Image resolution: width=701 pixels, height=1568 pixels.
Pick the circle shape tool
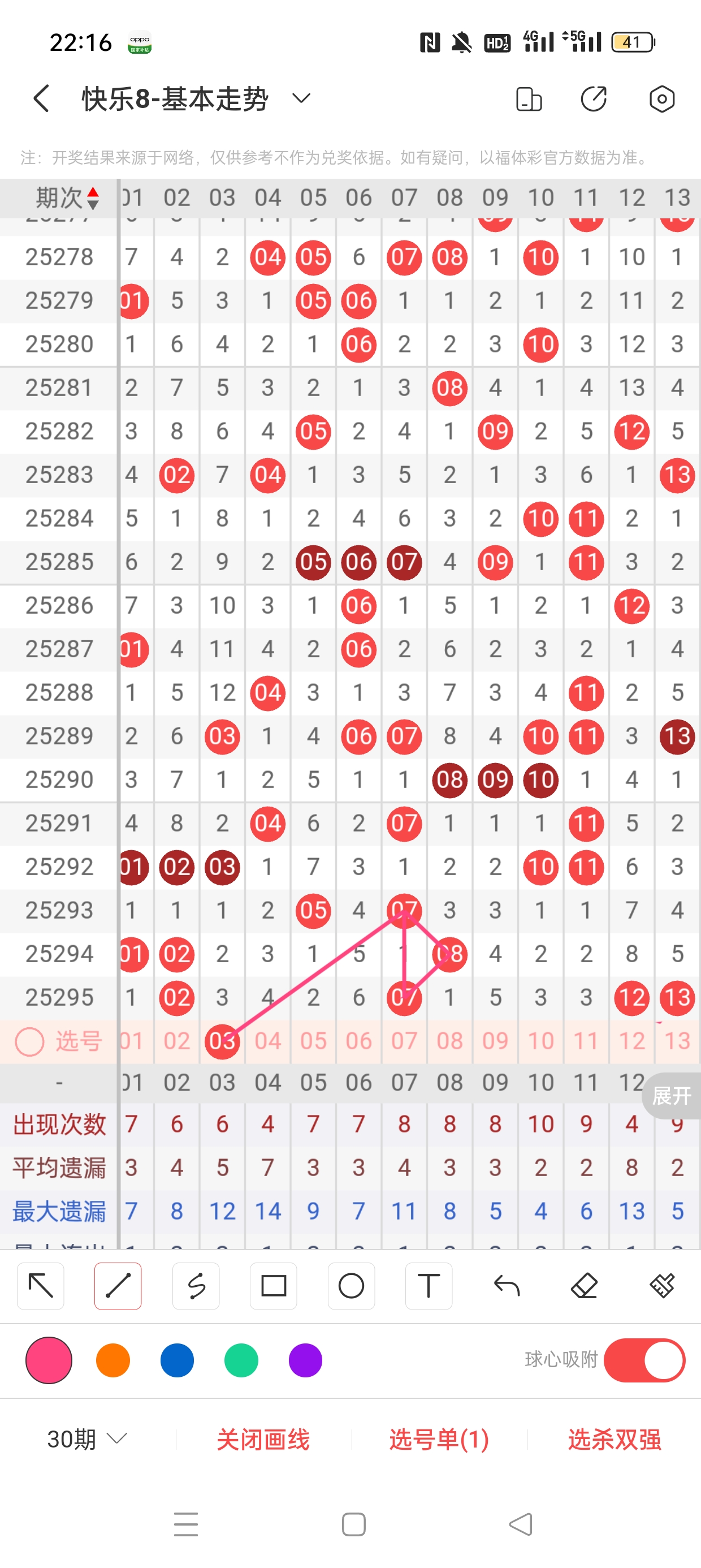tap(351, 1286)
